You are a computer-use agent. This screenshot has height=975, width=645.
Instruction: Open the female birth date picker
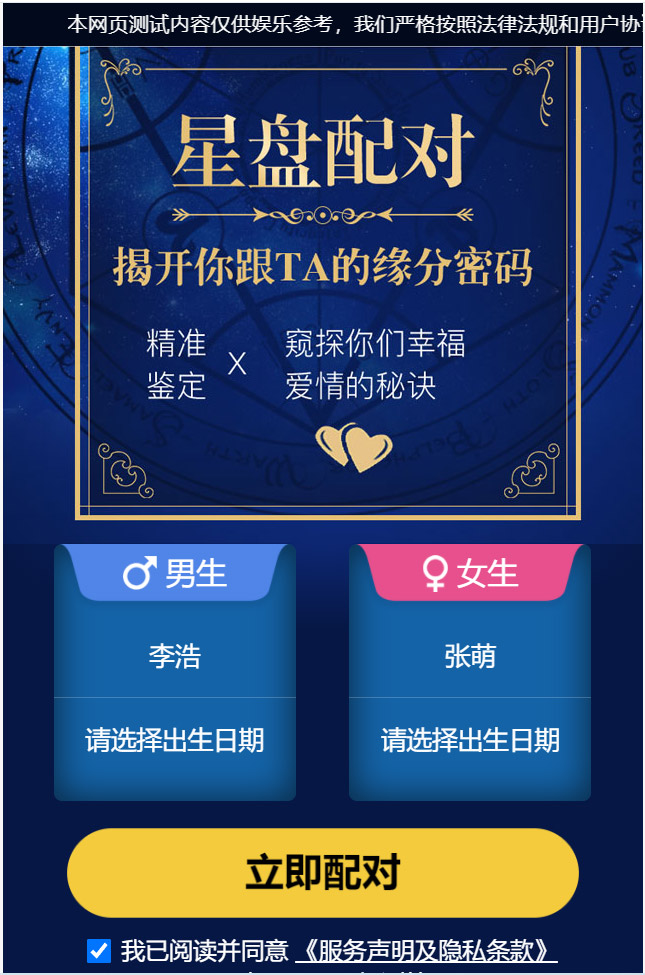pyautogui.click(x=470, y=740)
